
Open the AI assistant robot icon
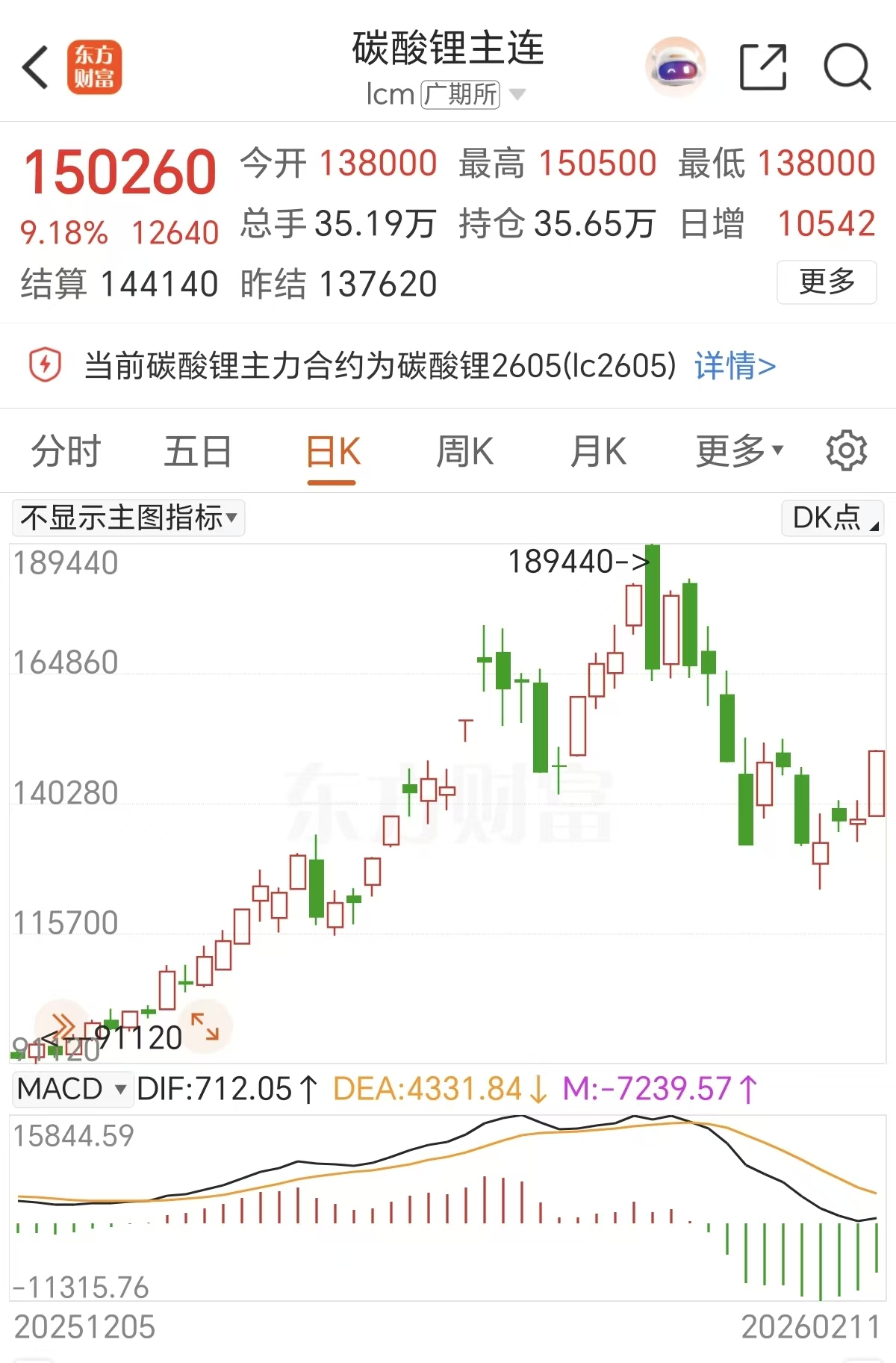(675, 68)
